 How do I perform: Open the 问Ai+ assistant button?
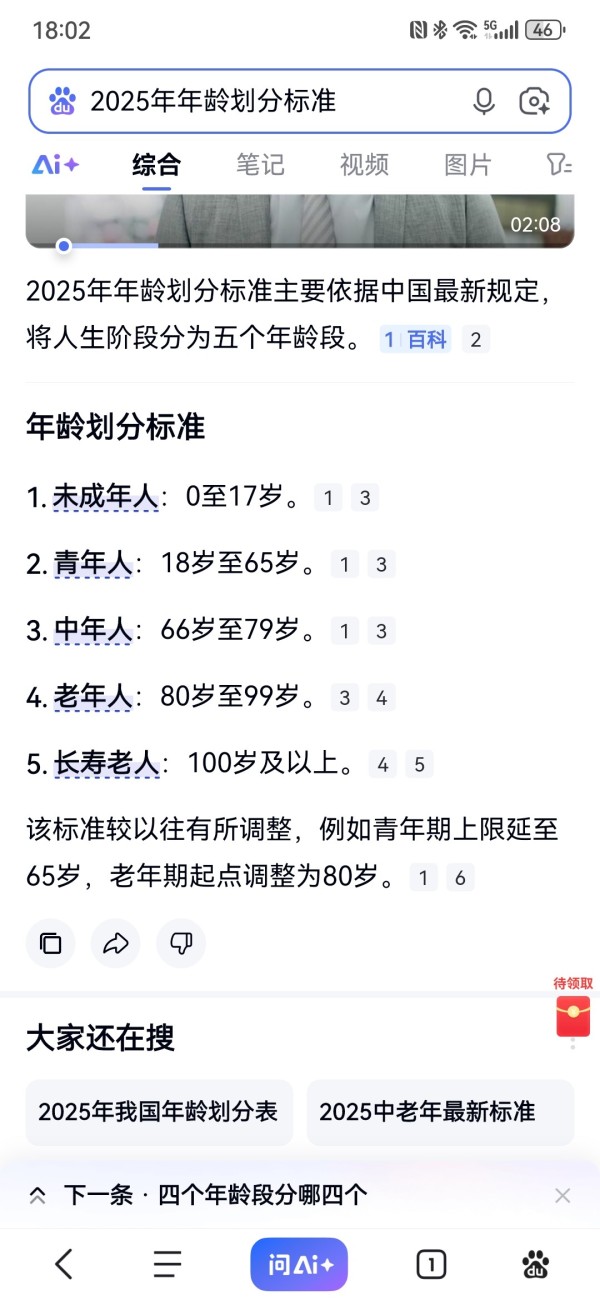click(299, 1265)
